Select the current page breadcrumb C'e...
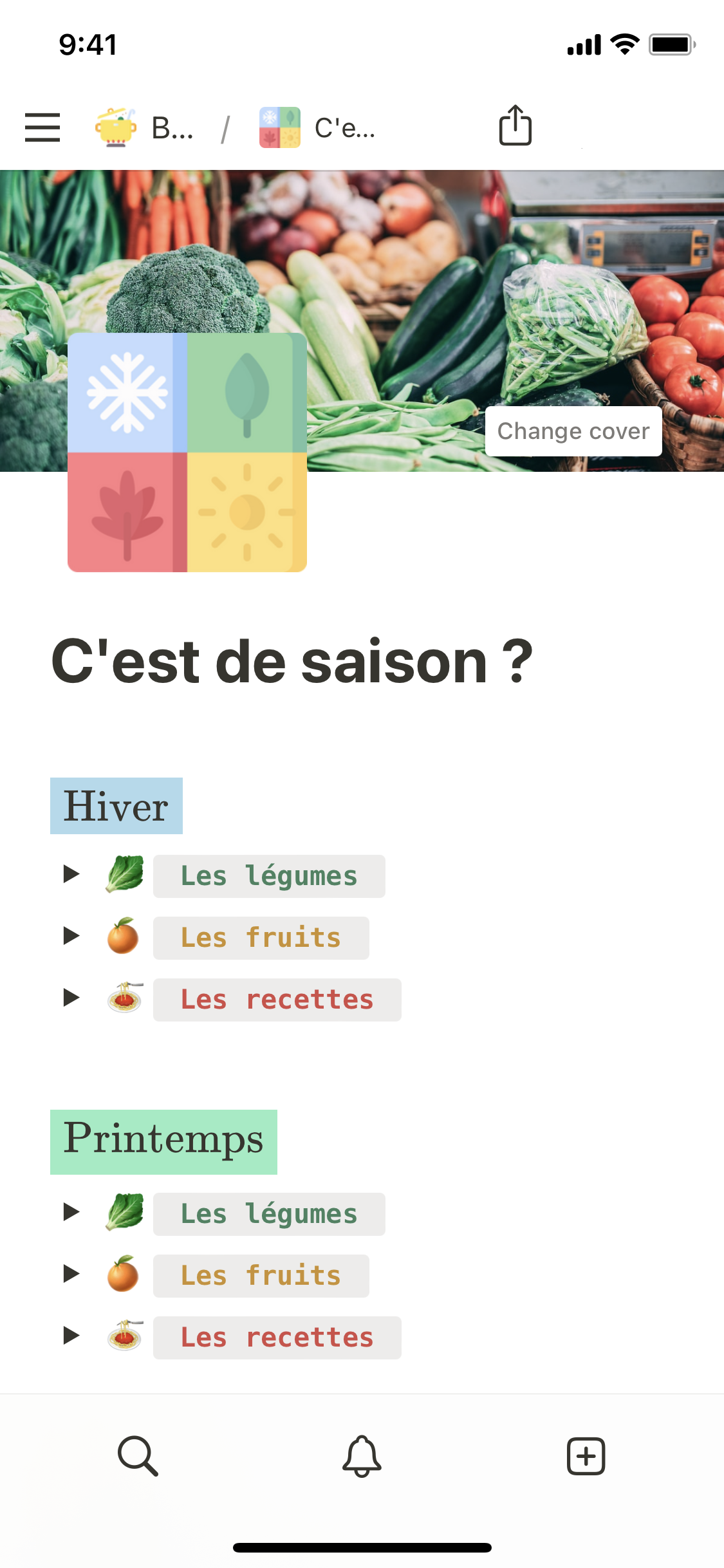This screenshot has width=724, height=1568. (x=318, y=127)
